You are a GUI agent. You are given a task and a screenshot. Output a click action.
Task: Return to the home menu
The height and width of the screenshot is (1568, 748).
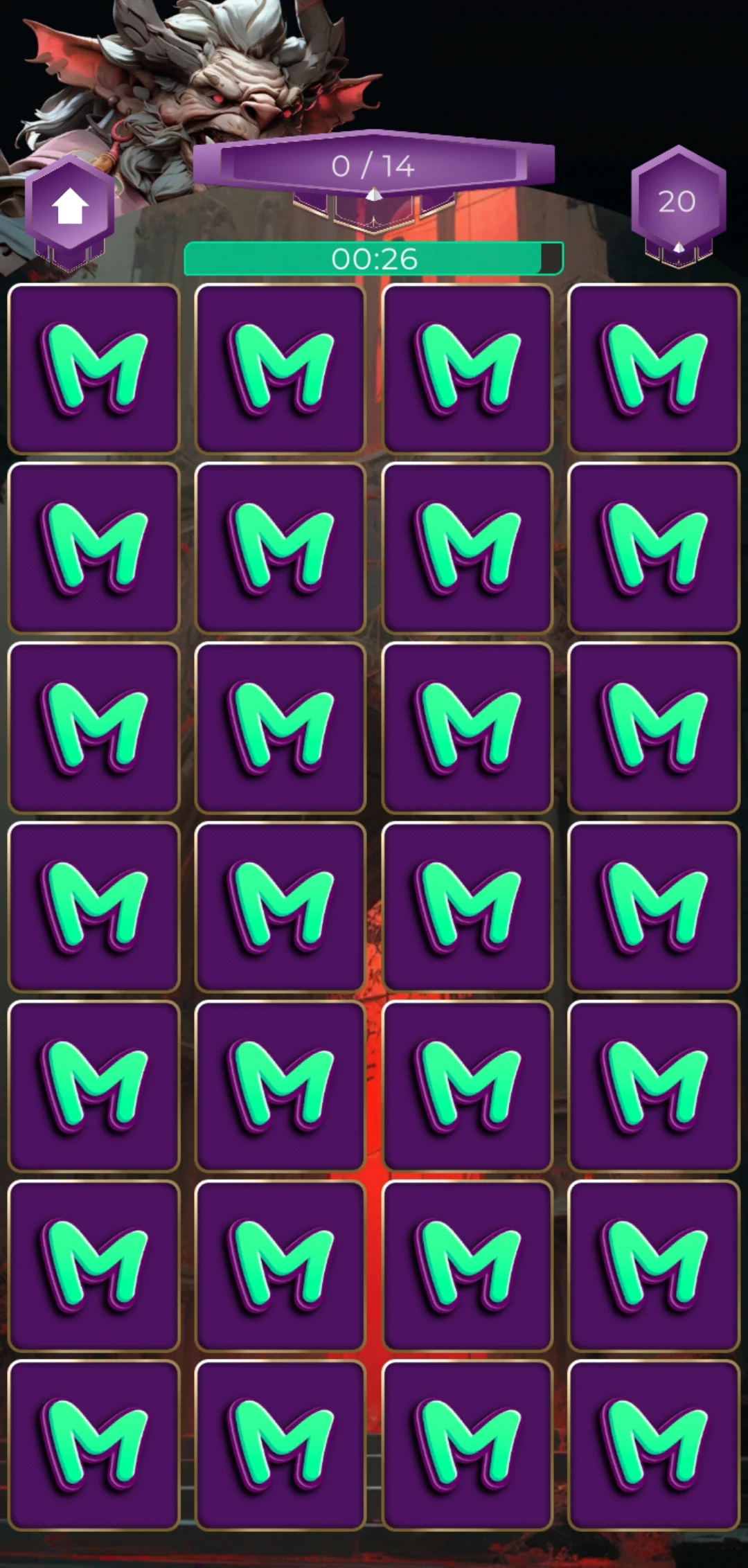click(x=70, y=206)
